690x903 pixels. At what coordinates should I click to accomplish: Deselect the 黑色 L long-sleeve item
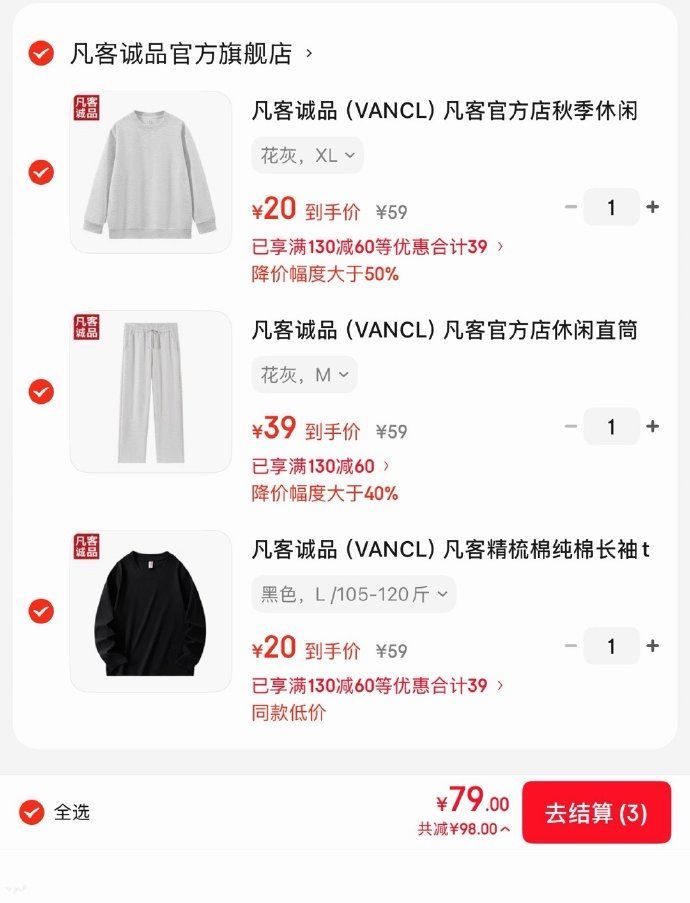click(x=41, y=610)
